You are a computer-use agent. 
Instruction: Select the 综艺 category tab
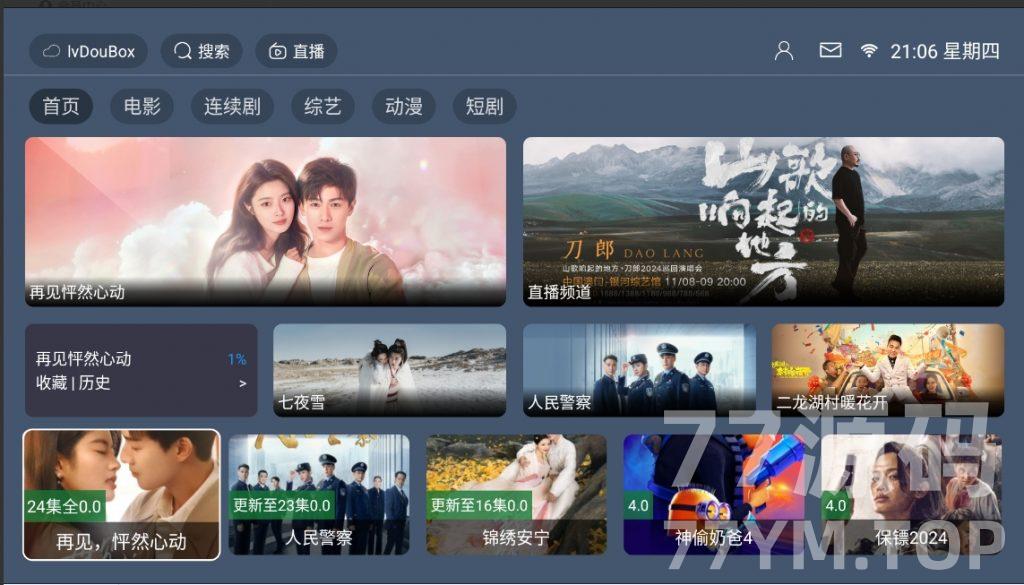click(x=322, y=106)
